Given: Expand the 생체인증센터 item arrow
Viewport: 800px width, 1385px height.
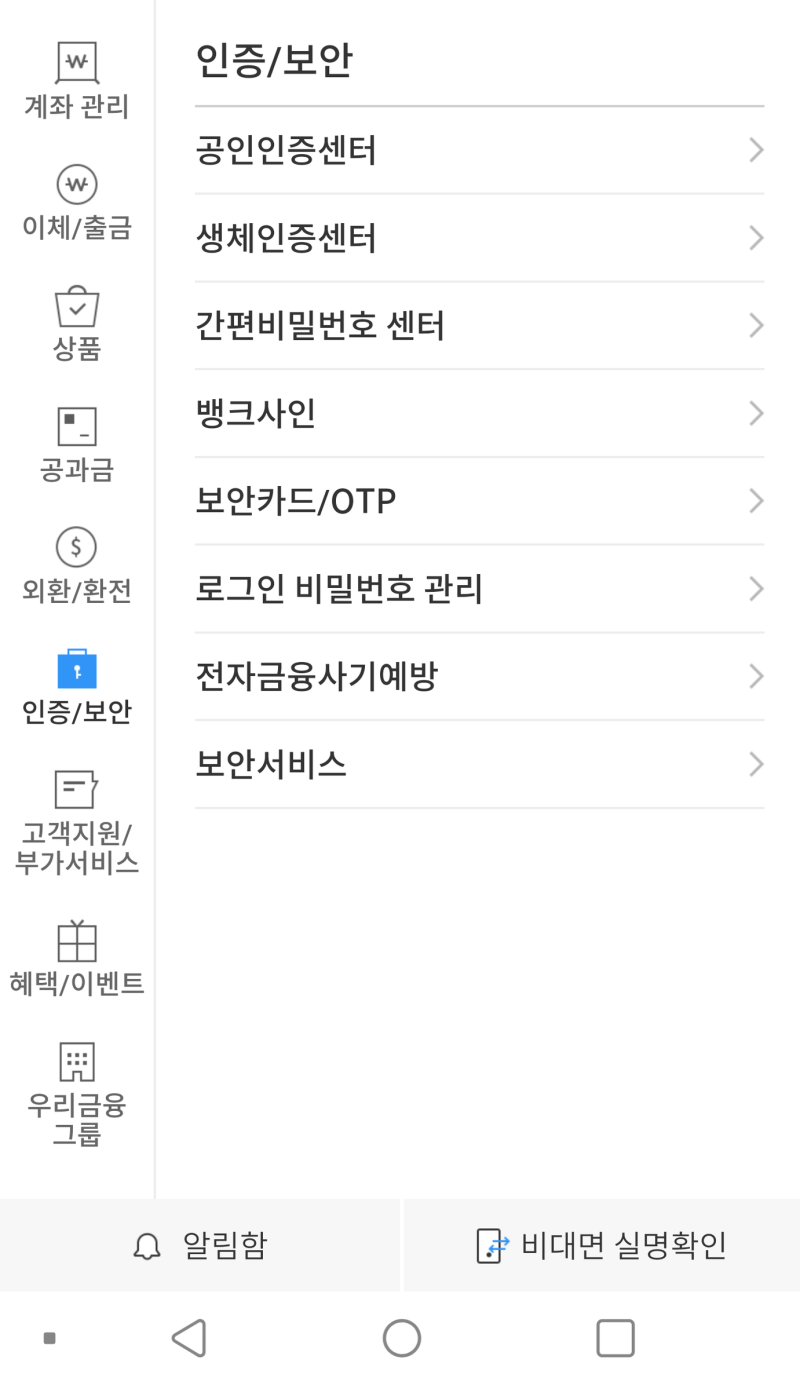Looking at the screenshot, I should tap(756, 238).
